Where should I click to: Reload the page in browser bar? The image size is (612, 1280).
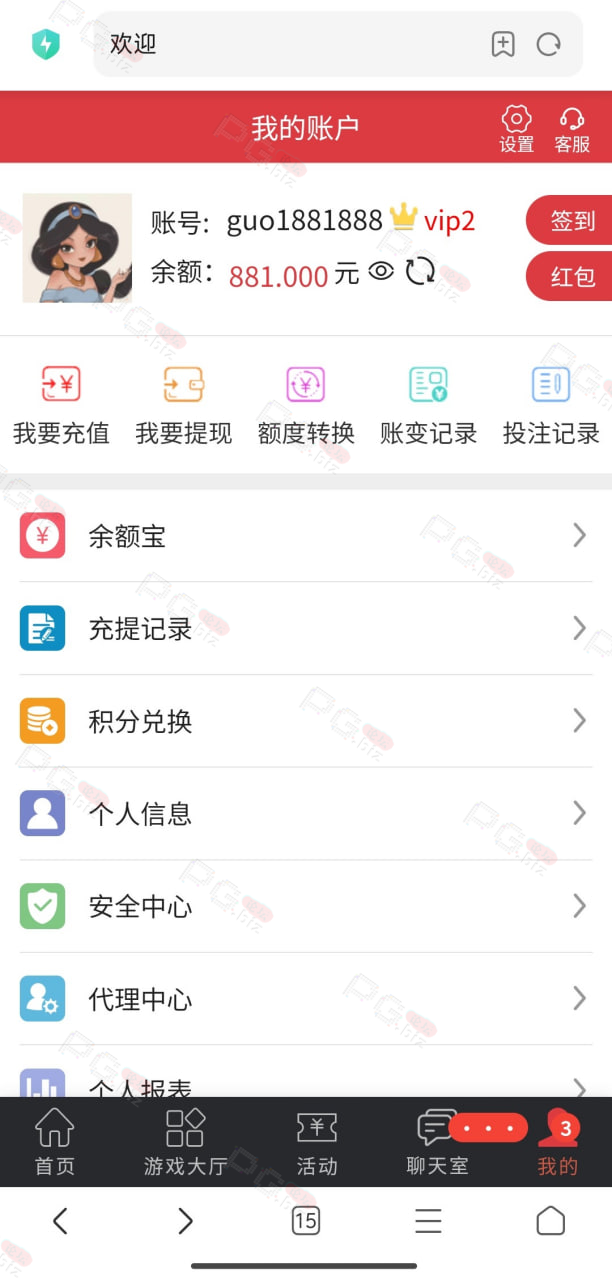pos(549,44)
